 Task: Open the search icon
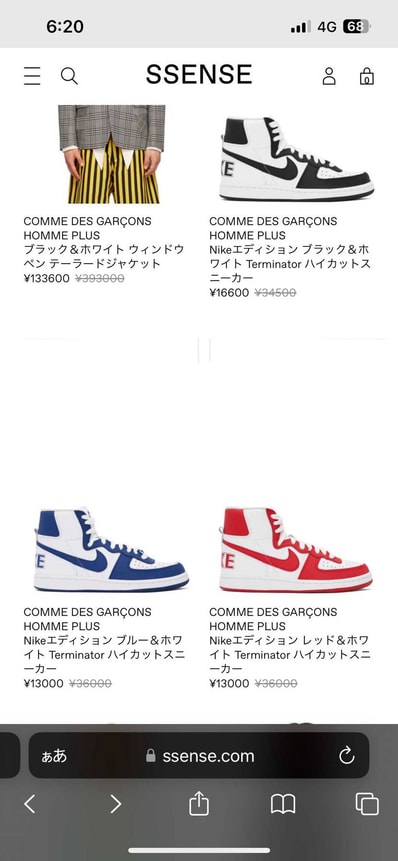69,76
